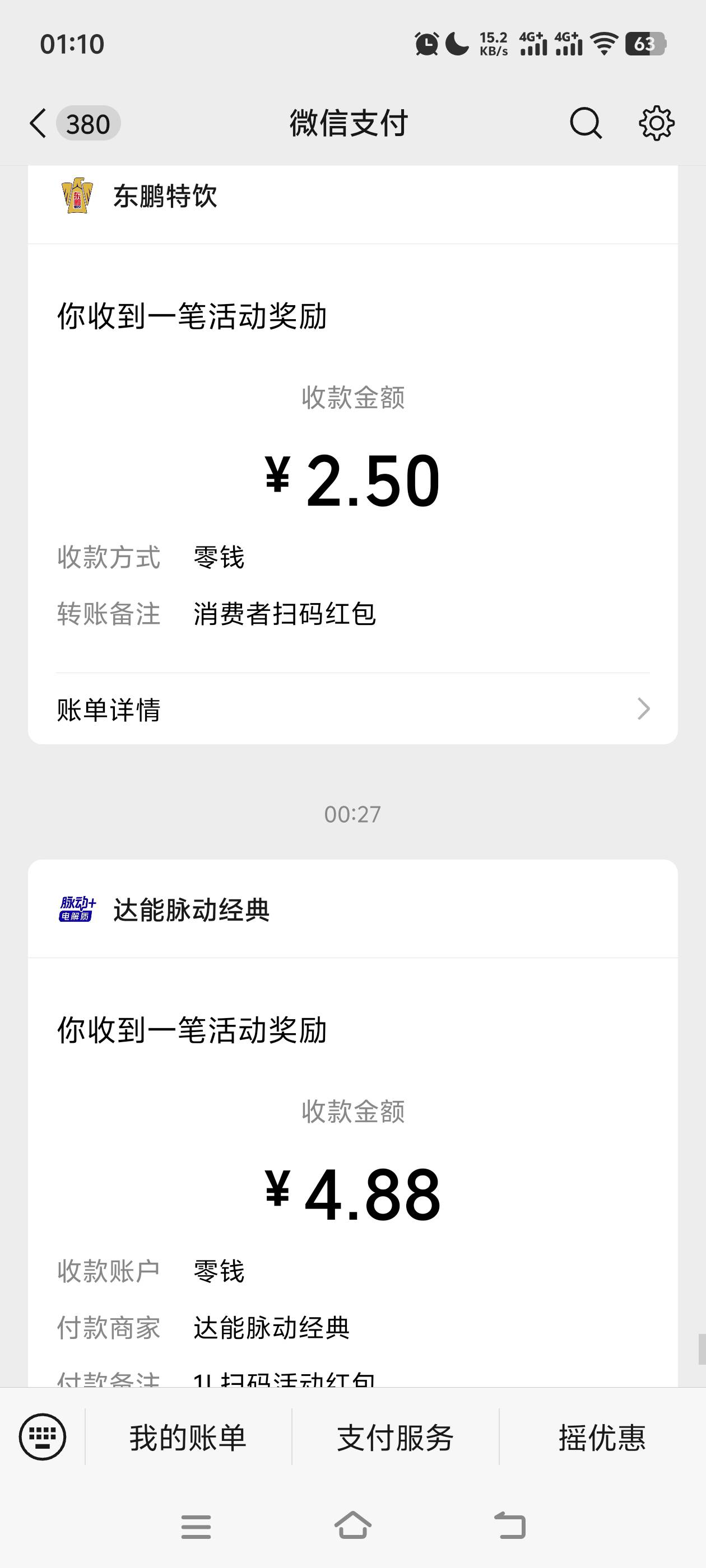Open 支付服务 menu
Screen dimensions: 706x1568
[x=396, y=1438]
